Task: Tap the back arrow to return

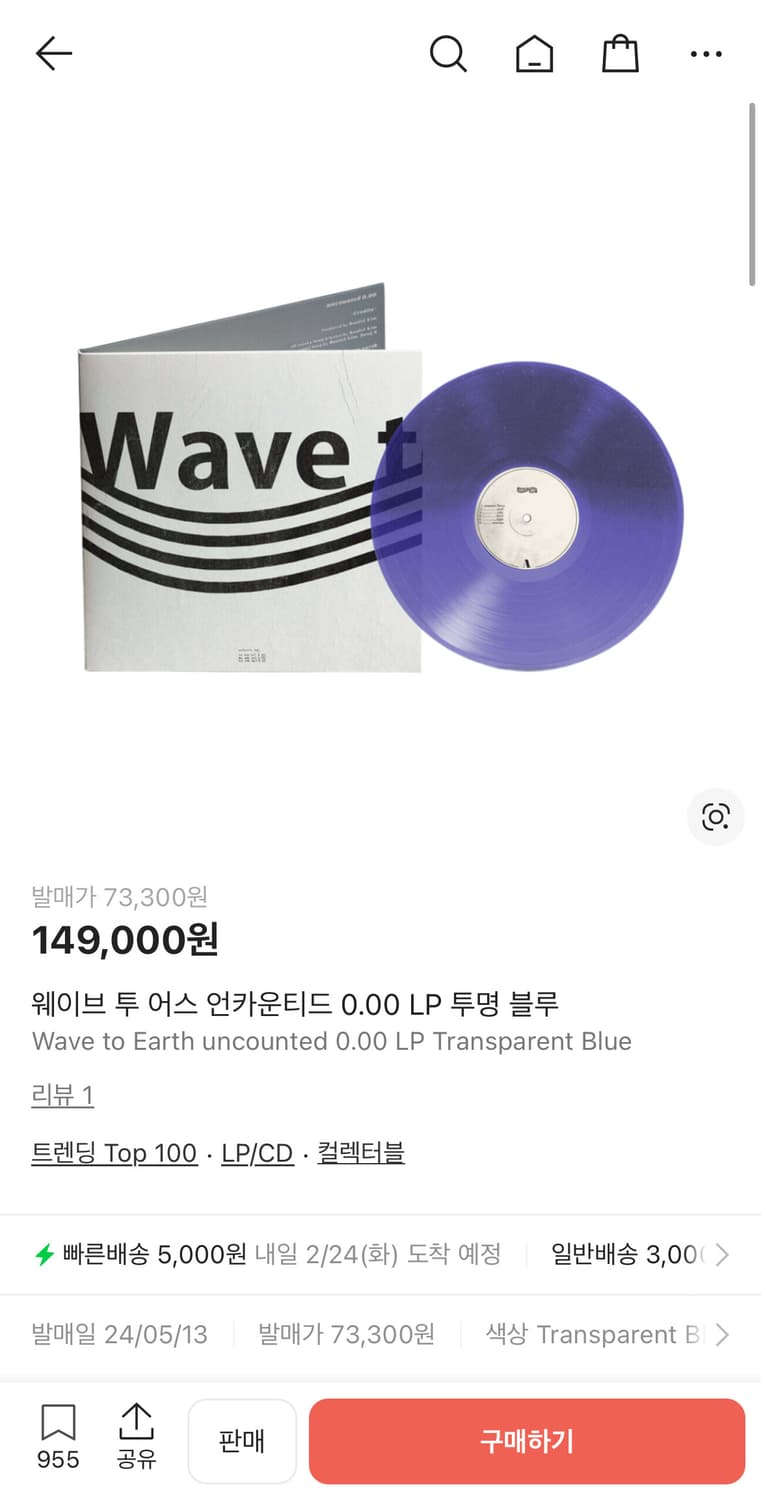Action: click(x=53, y=54)
